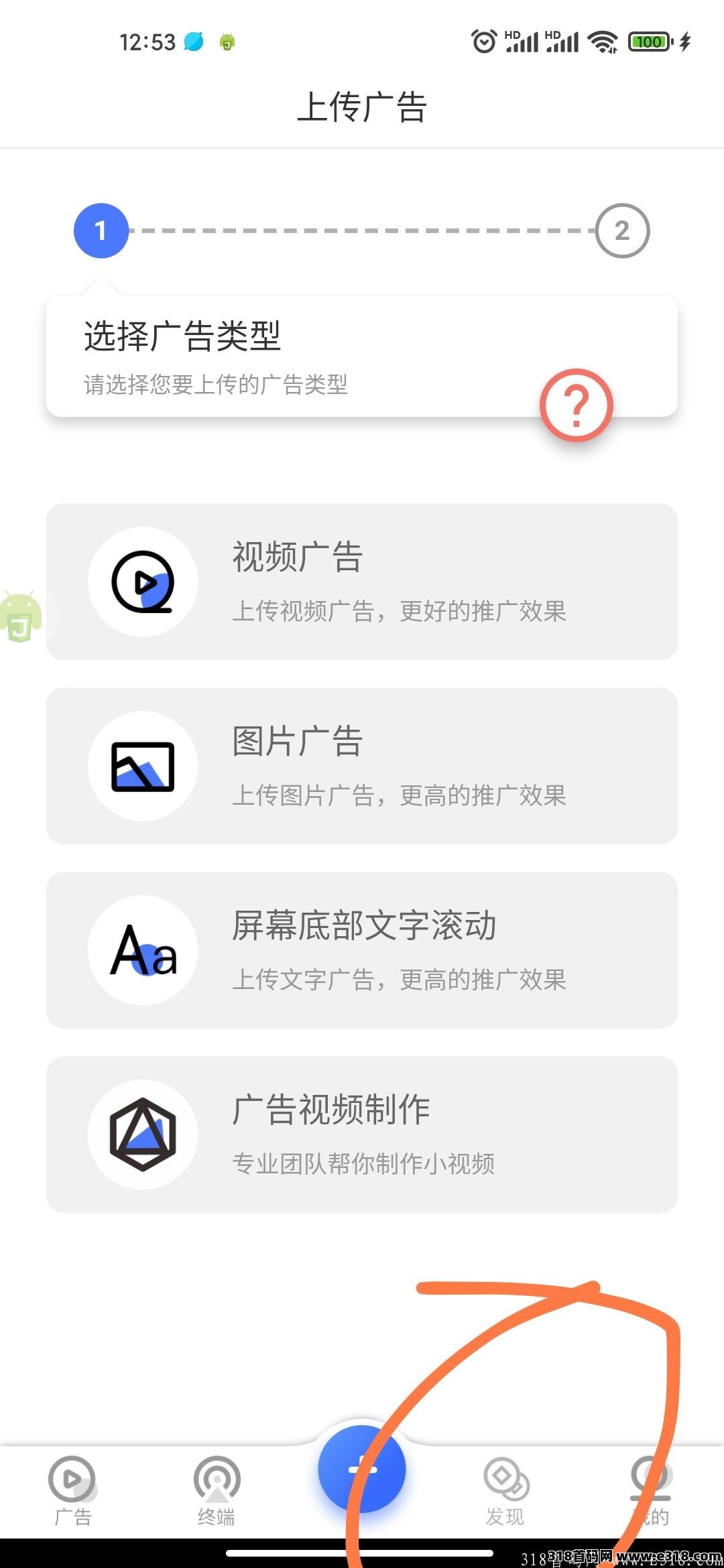Tap the alarm clock status bar icon
Image resolution: width=724 pixels, height=1568 pixels.
484,42
